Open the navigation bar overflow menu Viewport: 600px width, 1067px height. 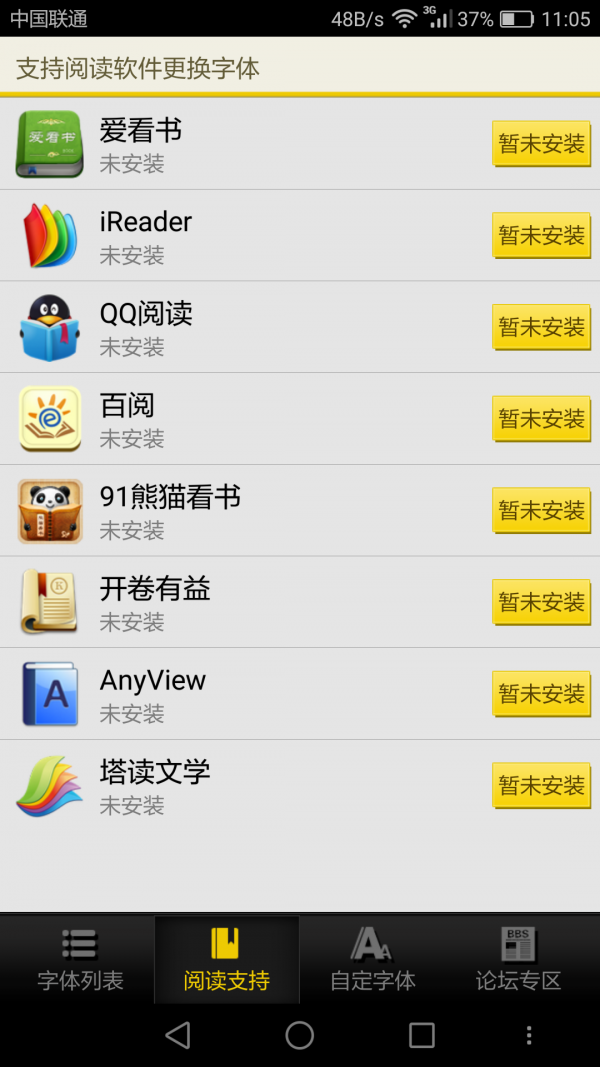529,1035
